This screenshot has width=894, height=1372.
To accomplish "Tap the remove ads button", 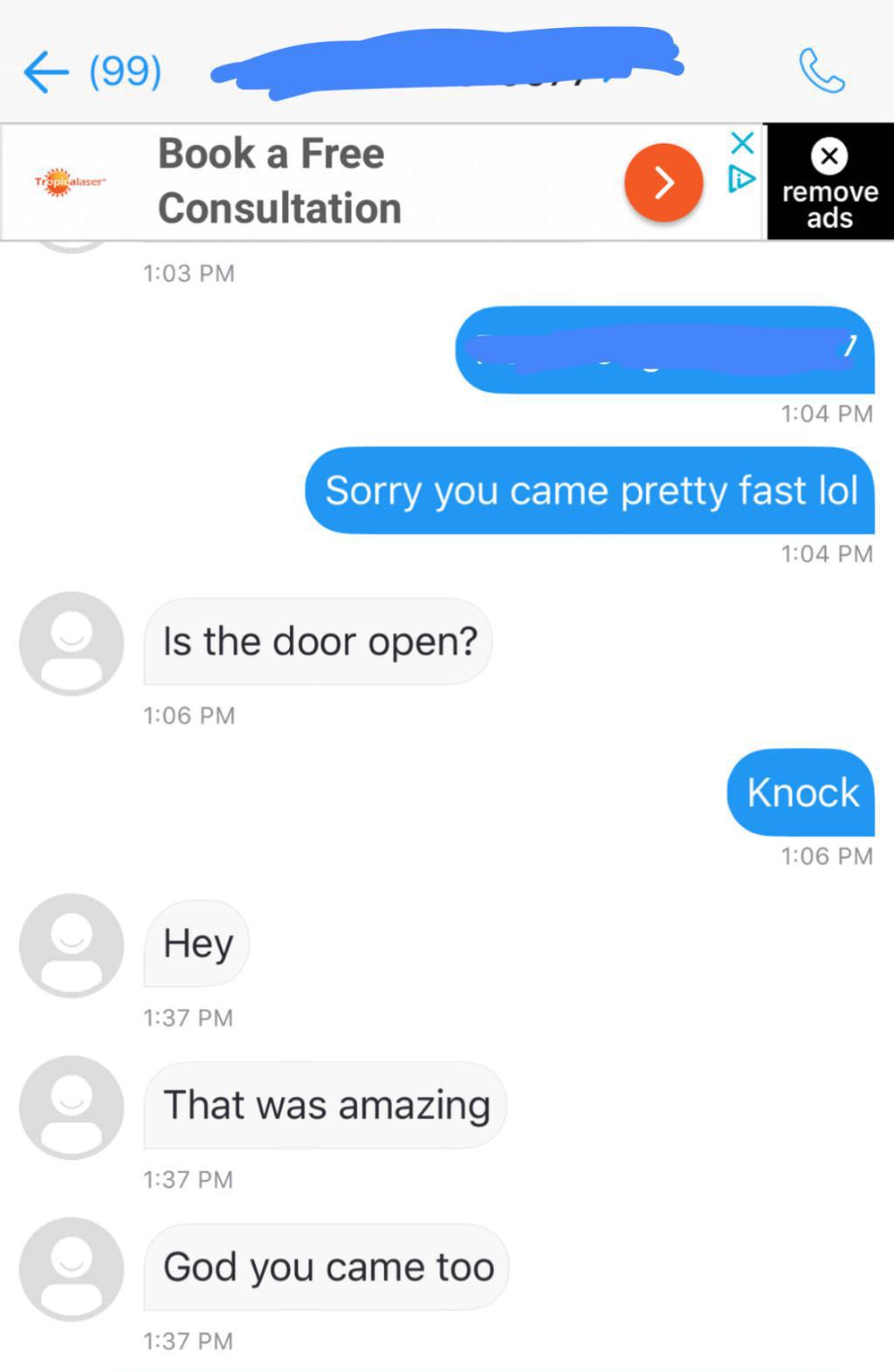I will [829, 182].
